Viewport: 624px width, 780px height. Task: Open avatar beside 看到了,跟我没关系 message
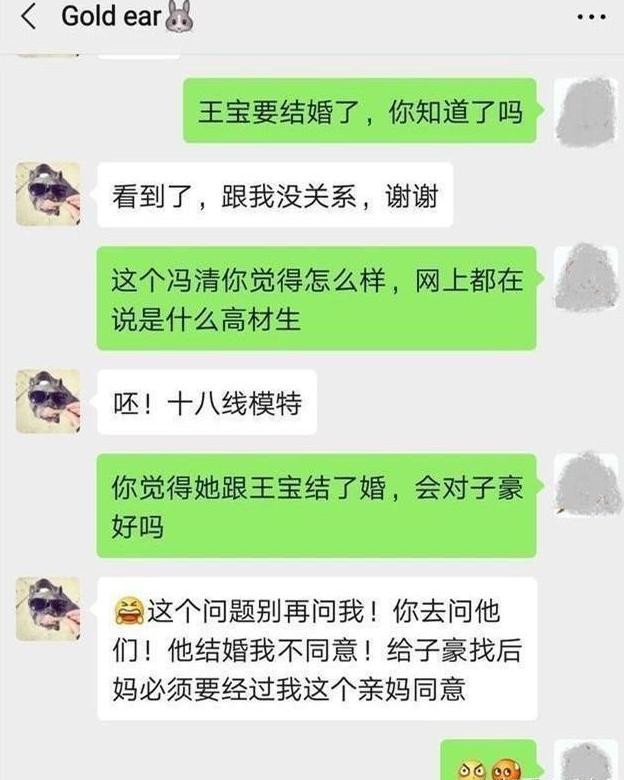pyautogui.click(x=48, y=194)
